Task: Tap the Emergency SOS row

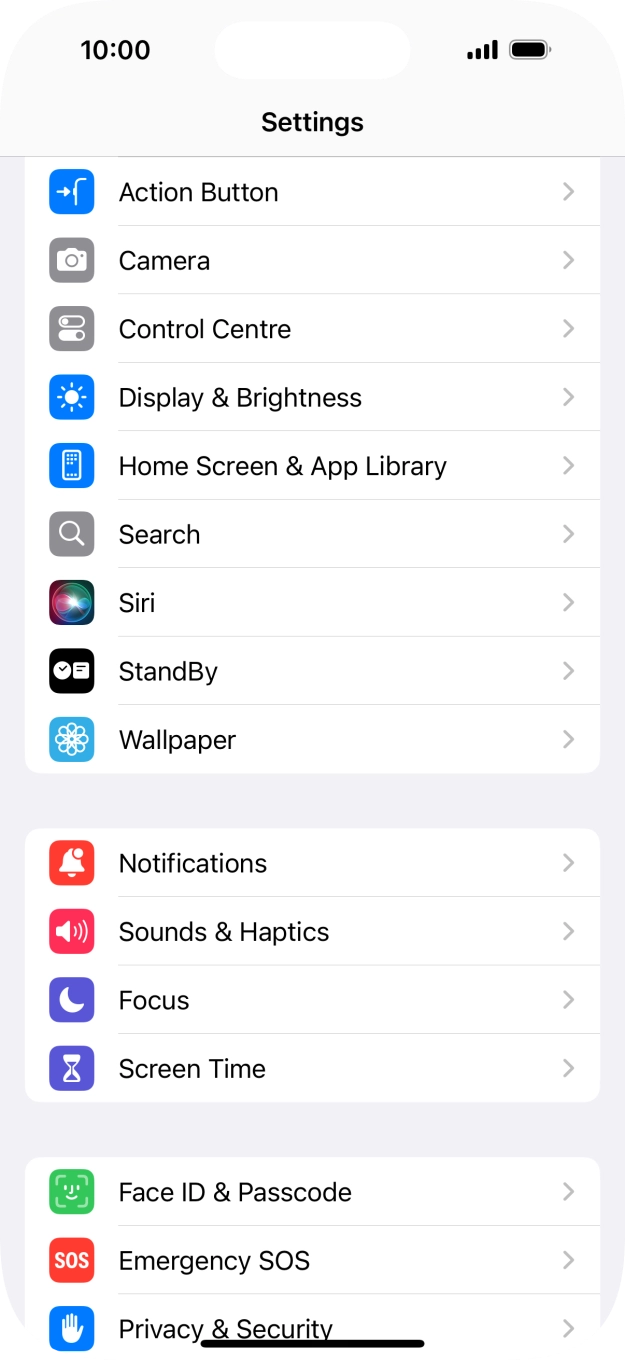Action: pos(312,1260)
